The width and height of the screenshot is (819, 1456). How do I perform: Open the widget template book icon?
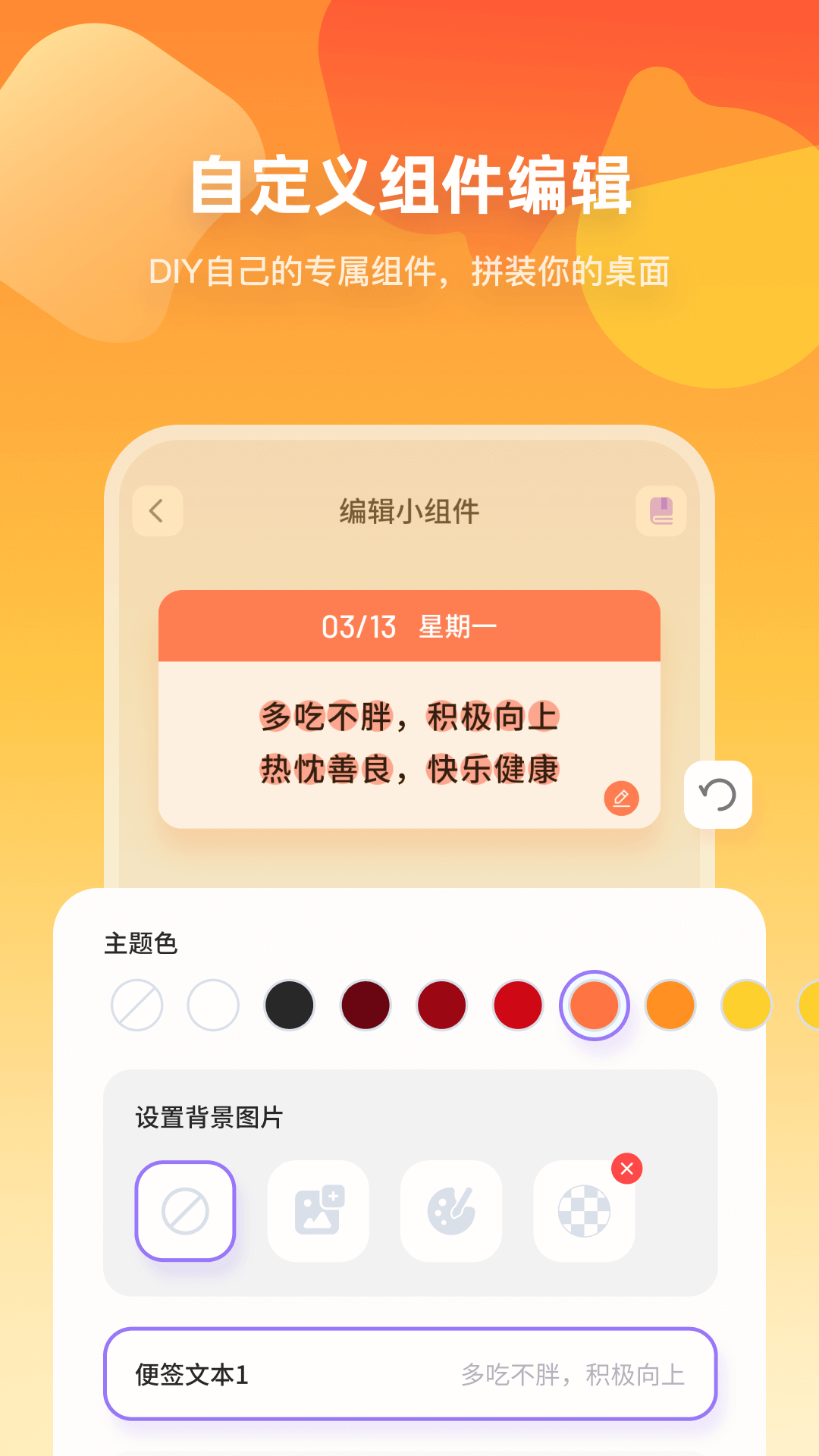point(661,510)
